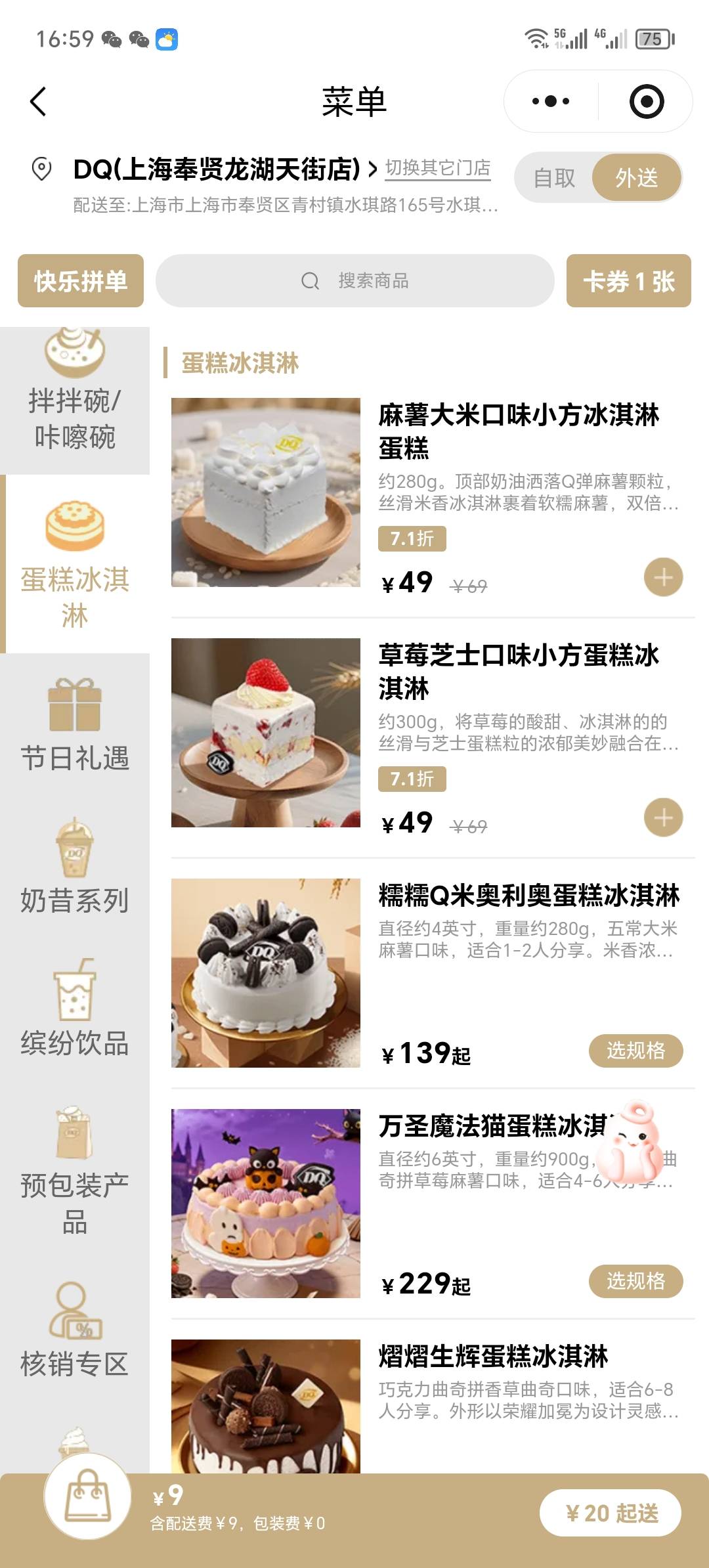Choose 选规格 for 万圣魔法猫蛋糕
The width and height of the screenshot is (709, 1568).
coord(635,1281)
